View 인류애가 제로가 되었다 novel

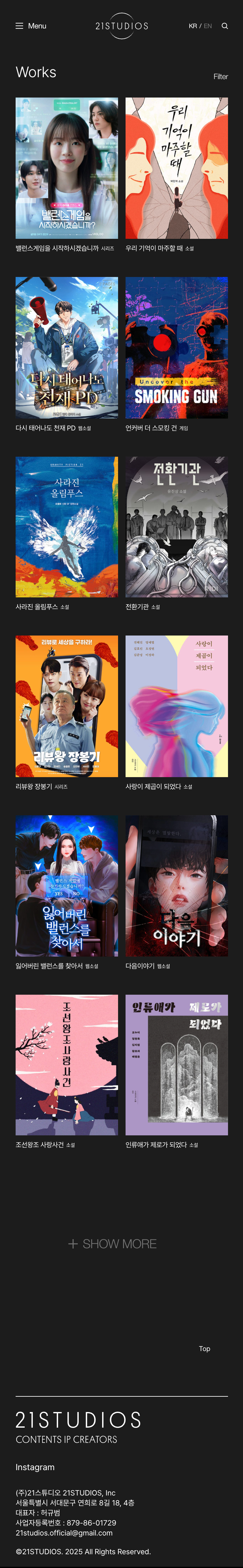tap(177, 1065)
